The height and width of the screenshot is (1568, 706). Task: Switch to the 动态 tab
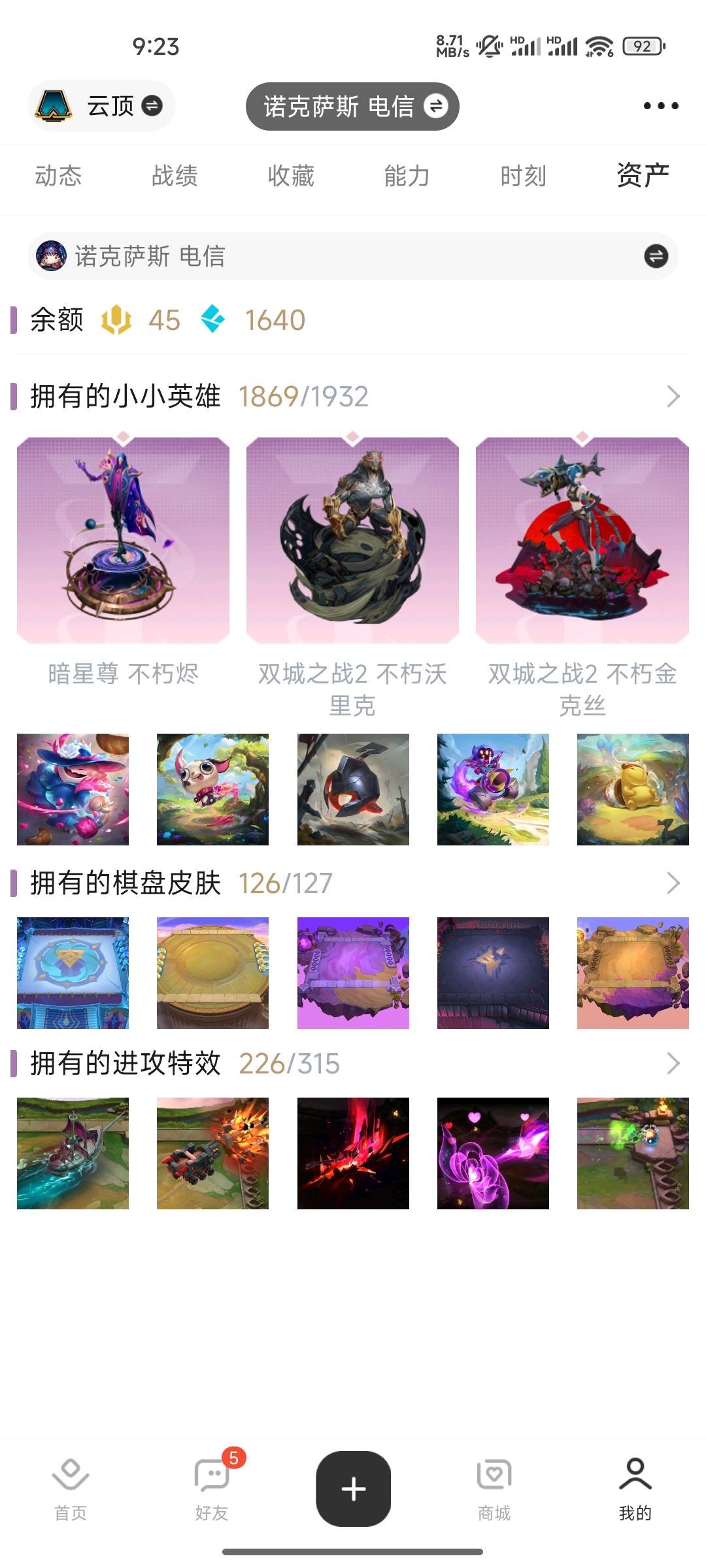click(x=58, y=176)
